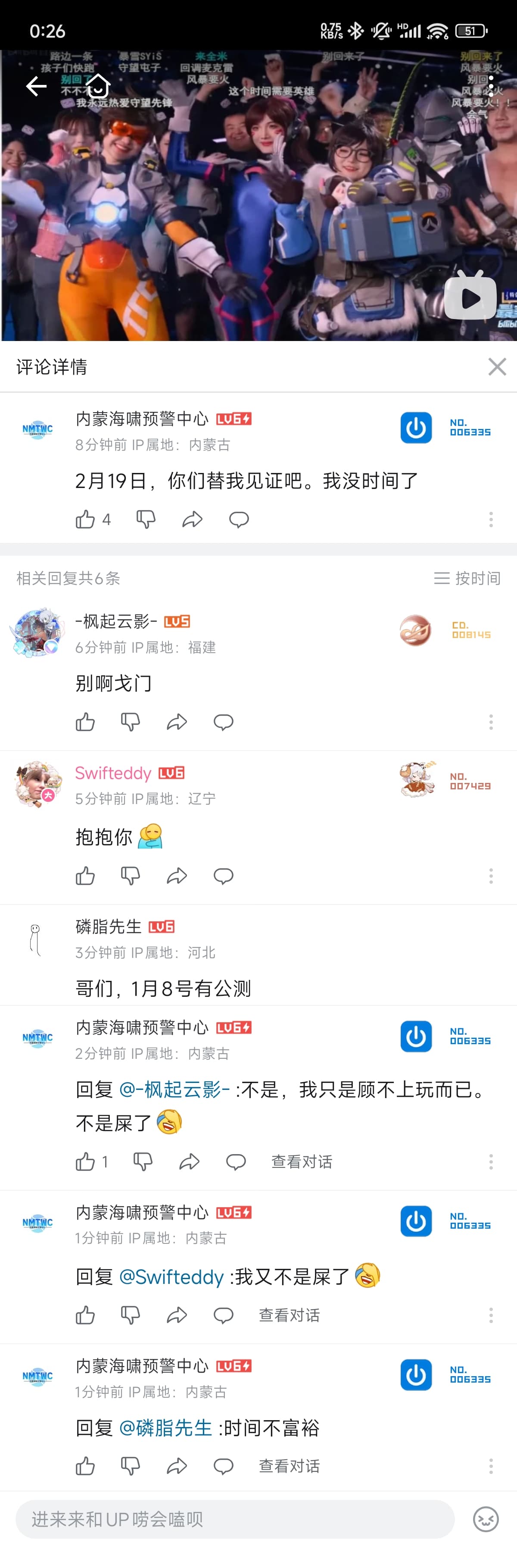Focus the comment input box at bottom
The width and height of the screenshot is (517, 1568).
click(235, 1519)
